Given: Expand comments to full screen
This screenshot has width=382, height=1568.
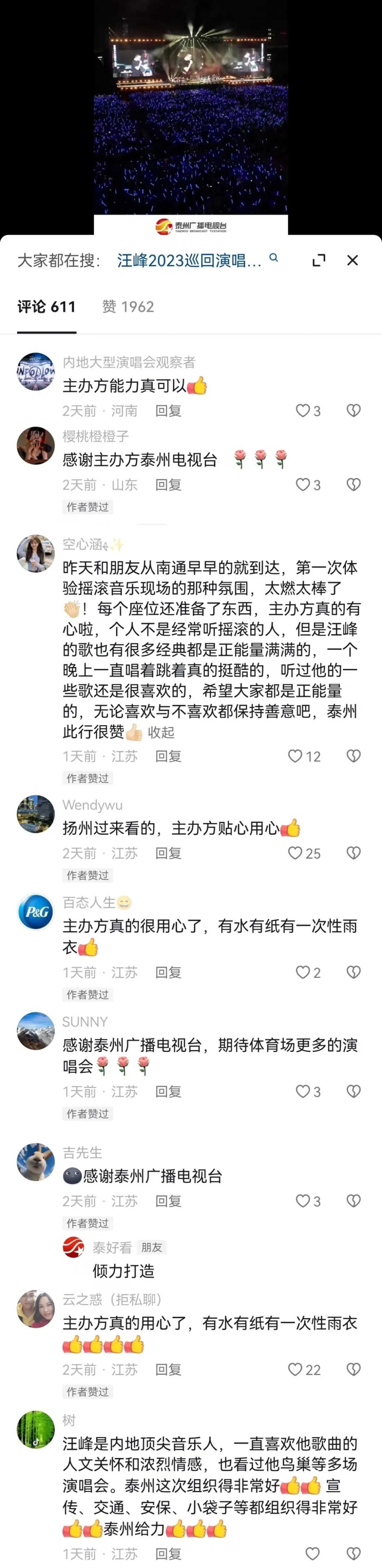Looking at the screenshot, I should (319, 261).
